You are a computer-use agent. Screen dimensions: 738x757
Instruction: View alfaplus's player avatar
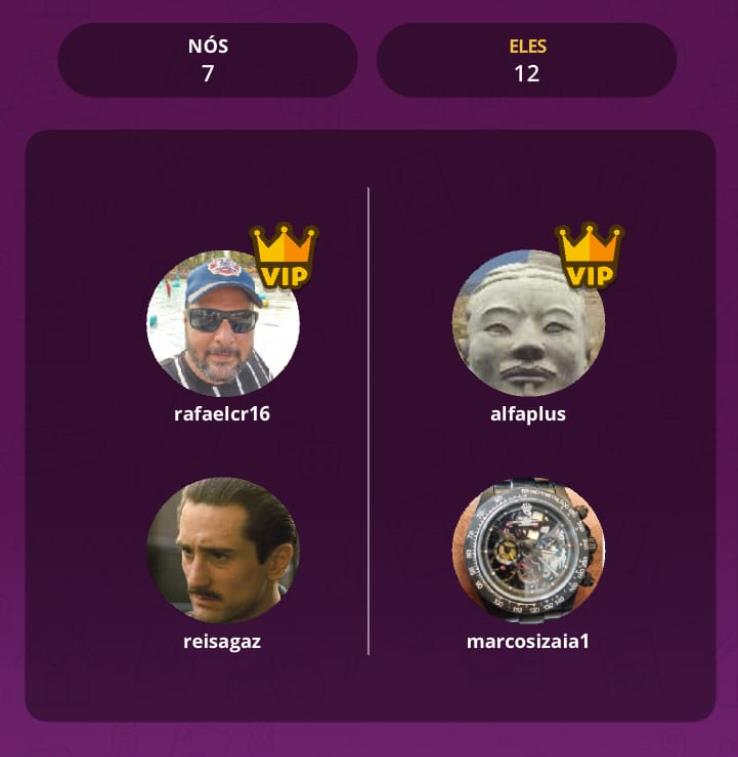click(528, 322)
